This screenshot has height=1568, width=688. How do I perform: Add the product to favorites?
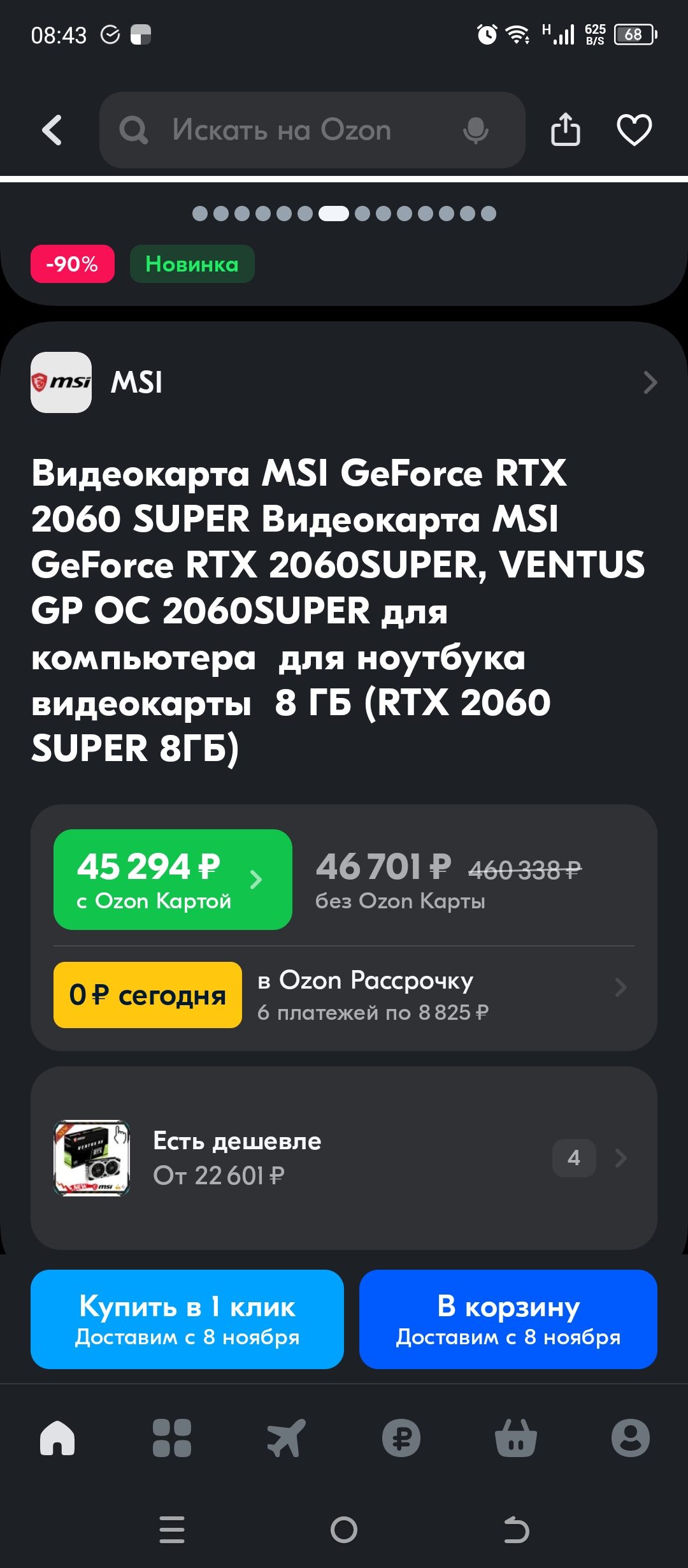[x=634, y=130]
